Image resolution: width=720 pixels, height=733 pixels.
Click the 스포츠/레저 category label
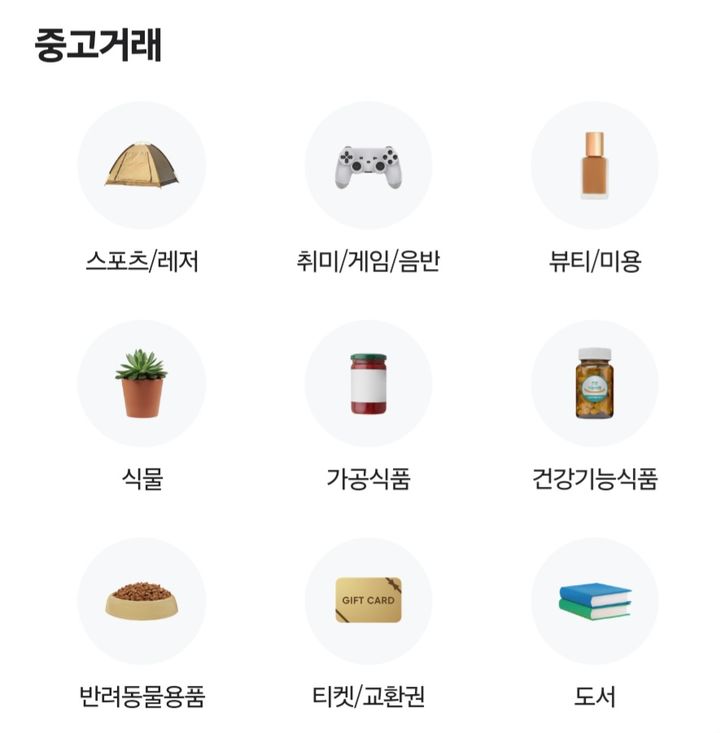[139, 258]
